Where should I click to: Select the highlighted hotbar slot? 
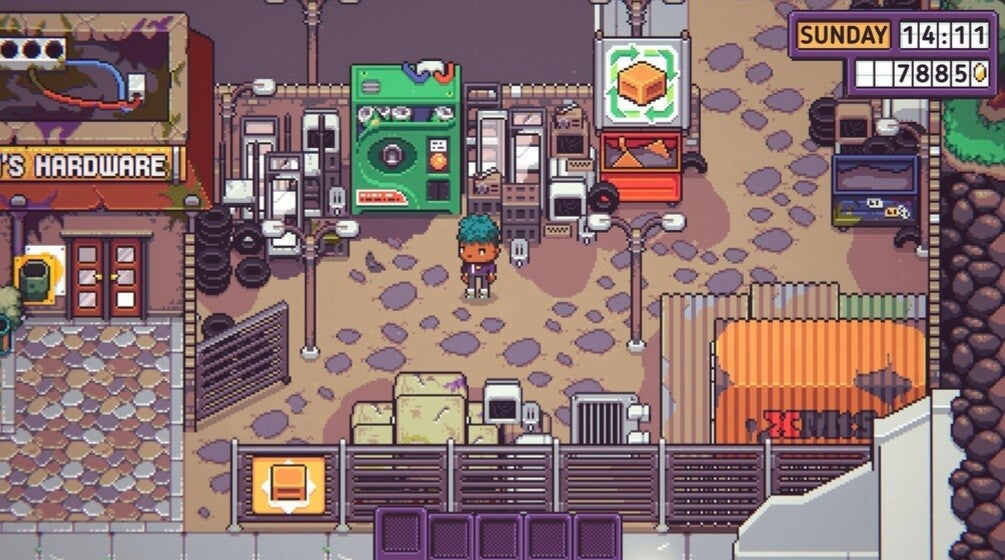(401, 534)
